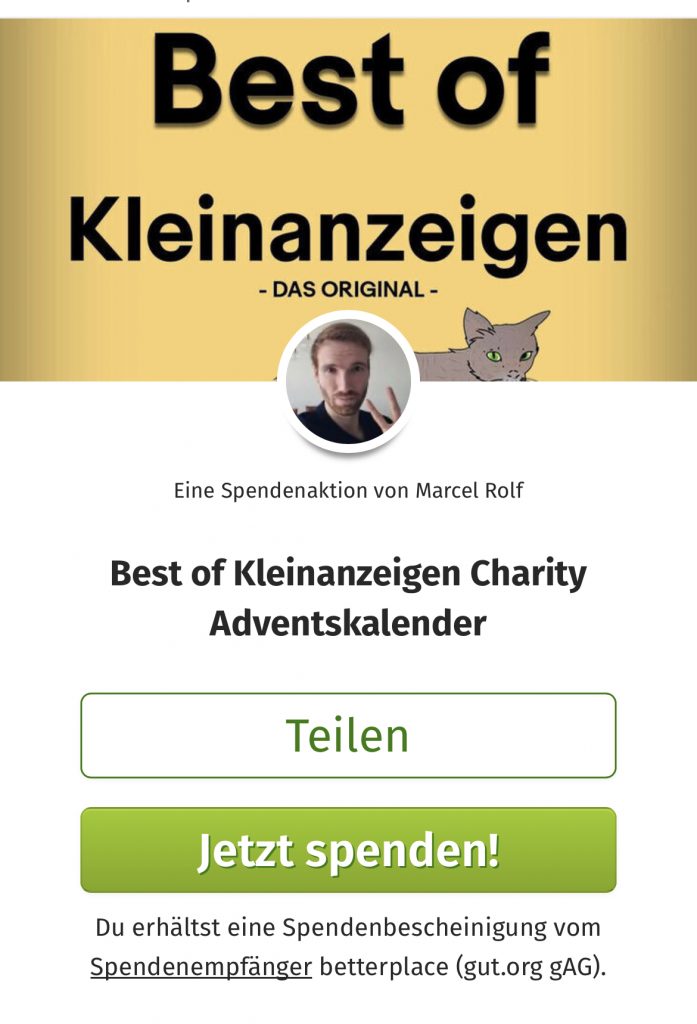Tap the Teilen button
This screenshot has height=1024, width=697.
[x=348, y=735]
